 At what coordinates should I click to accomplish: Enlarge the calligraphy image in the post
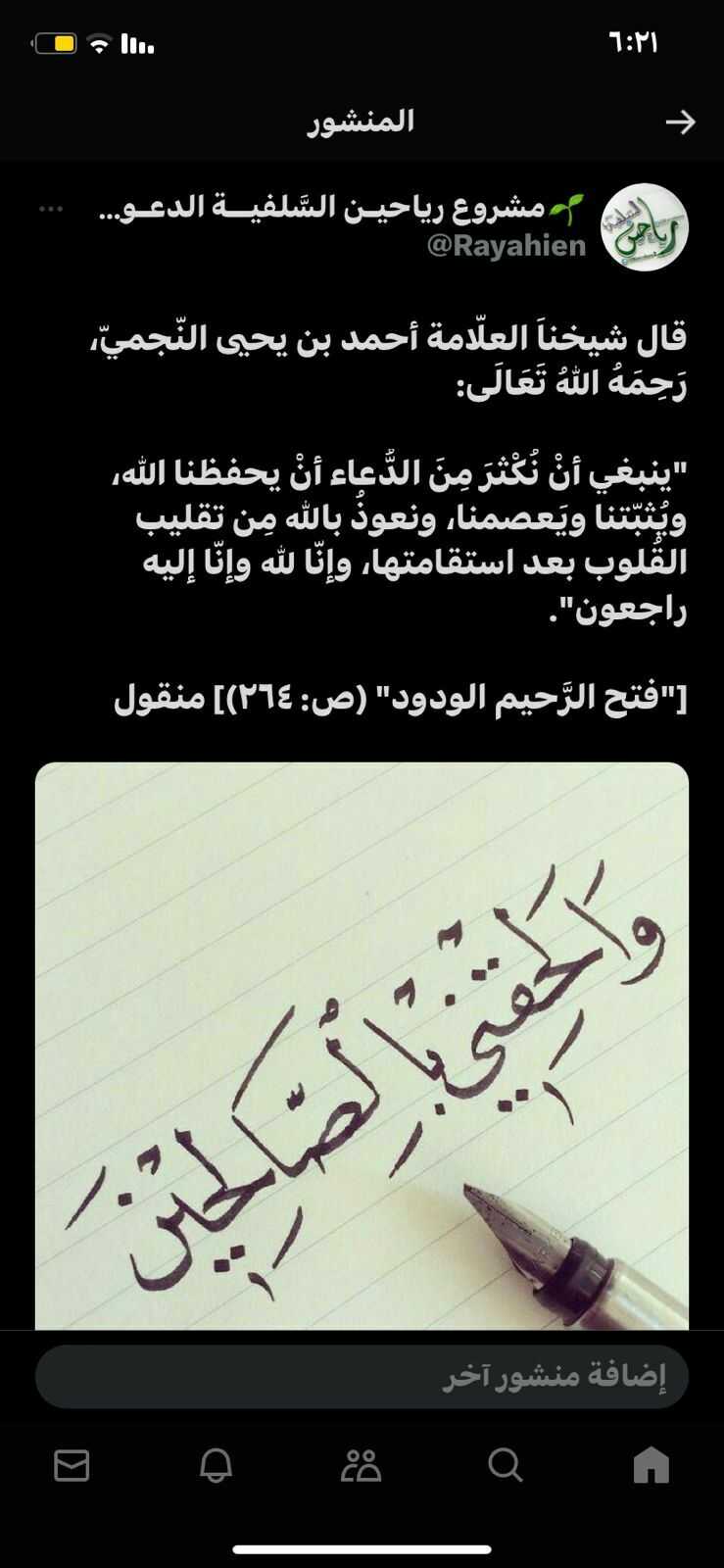pos(362,1044)
